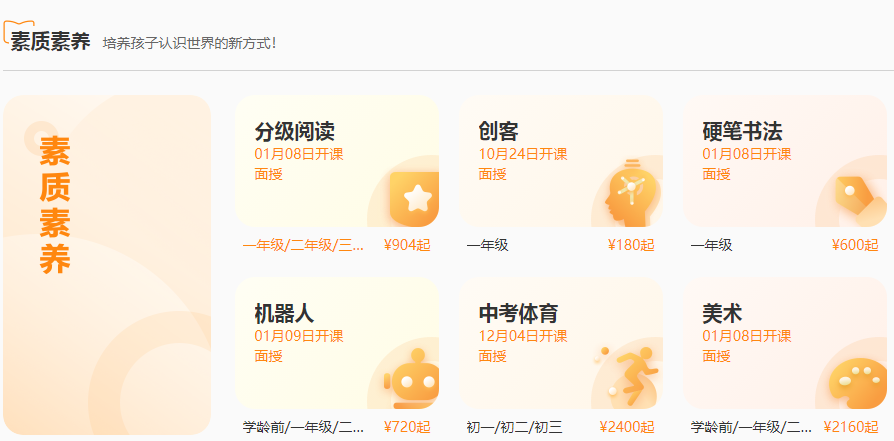The width and height of the screenshot is (894, 441).
Task: Open the 美术 course card
Action: (x=785, y=344)
